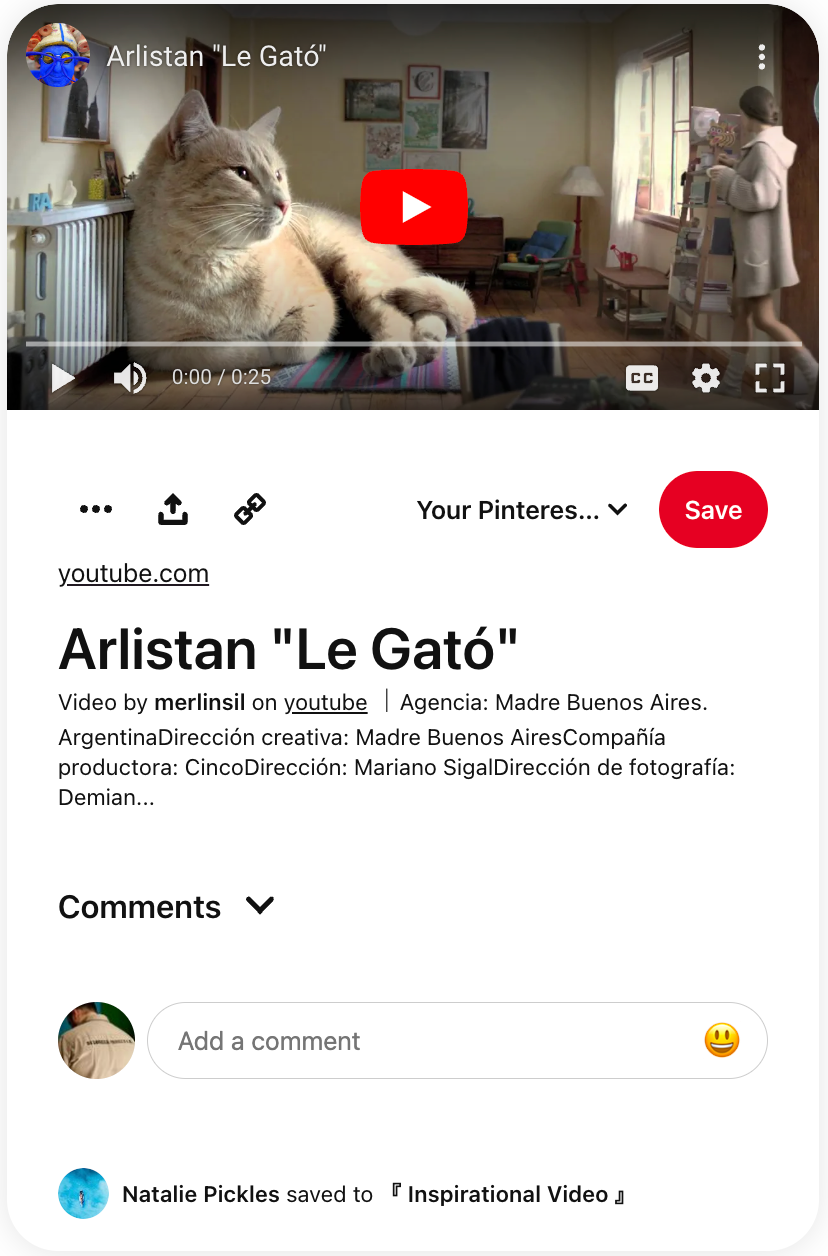Open video settings gear
This screenshot has height=1256, width=828.
coord(706,378)
